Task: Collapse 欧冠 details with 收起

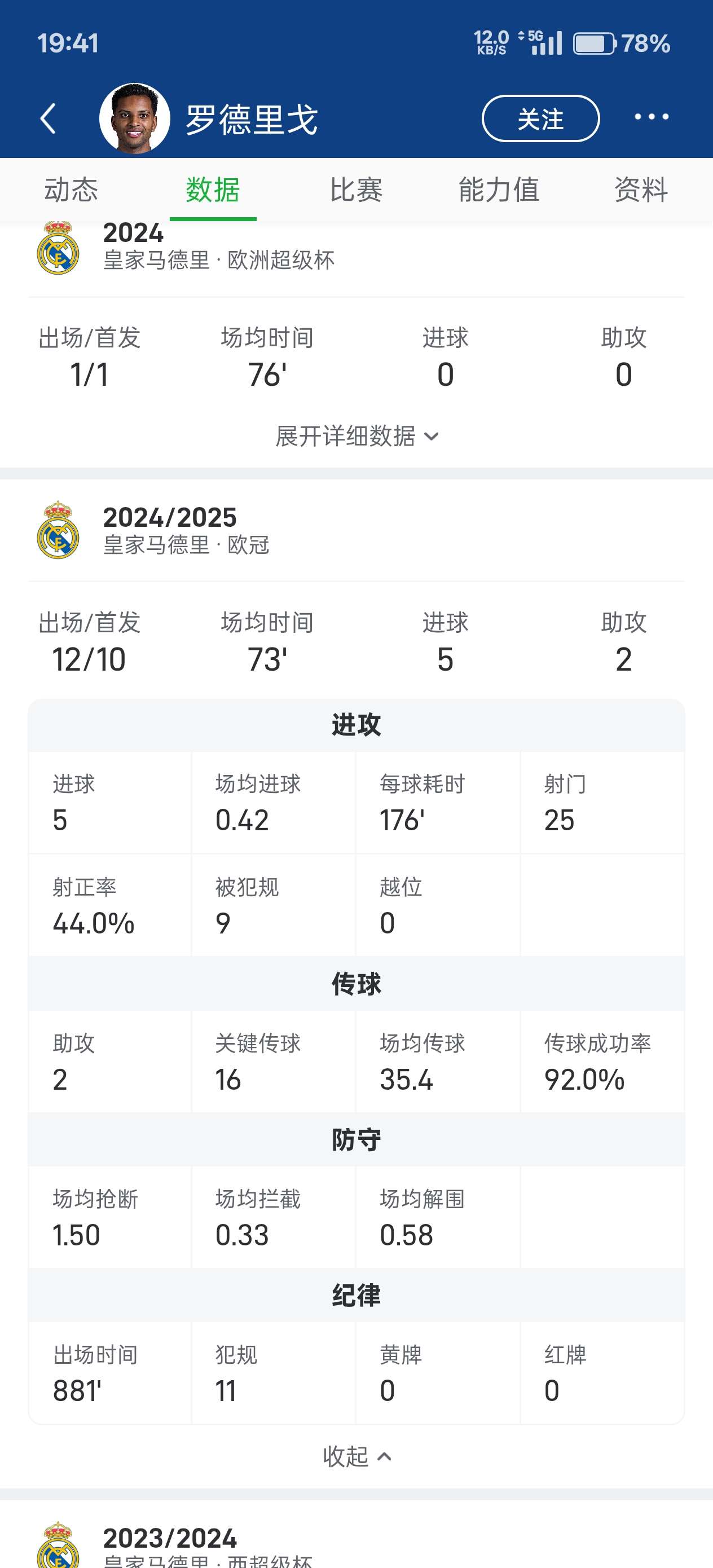Action: point(357,1457)
